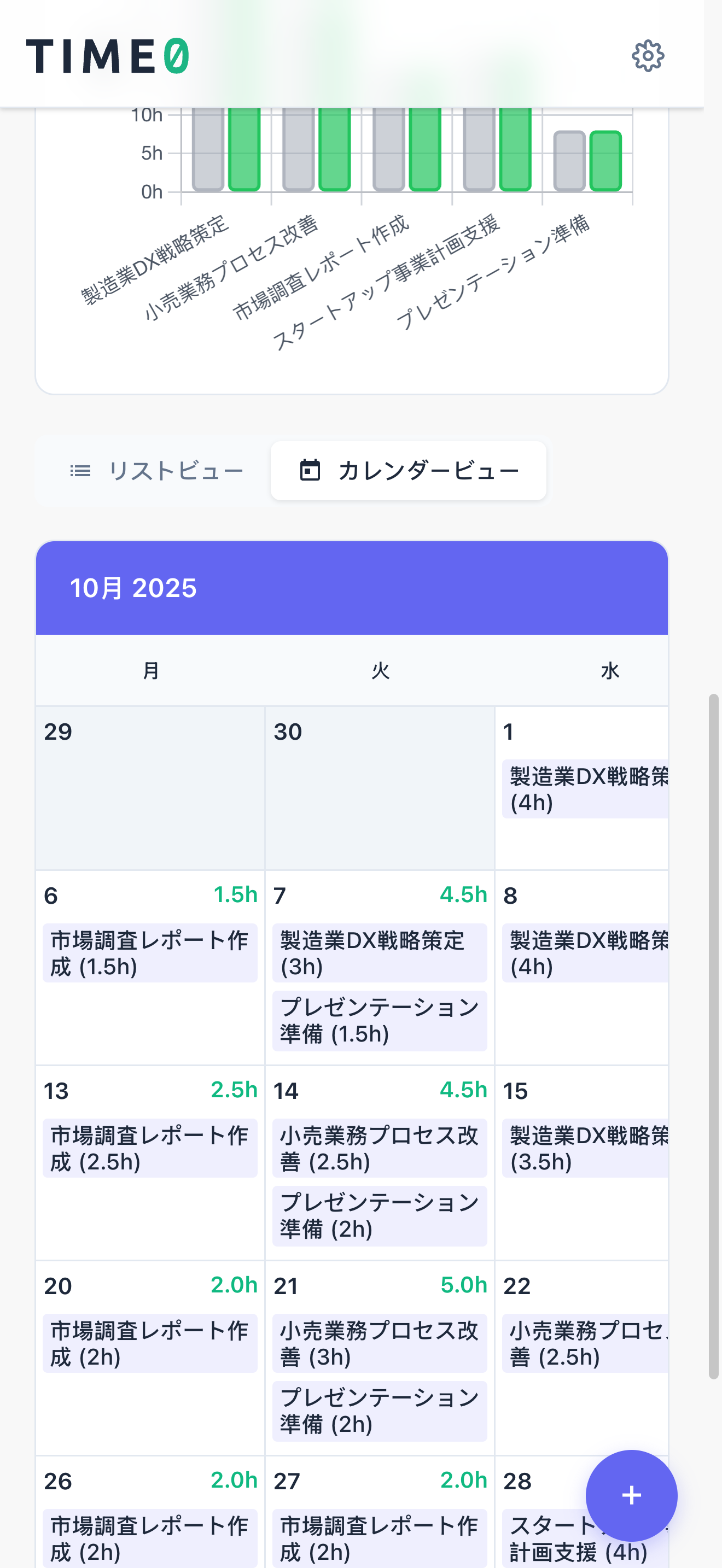Expand the 4.5h total on day 14
This screenshot has height=1568, width=722.
[x=464, y=1091]
